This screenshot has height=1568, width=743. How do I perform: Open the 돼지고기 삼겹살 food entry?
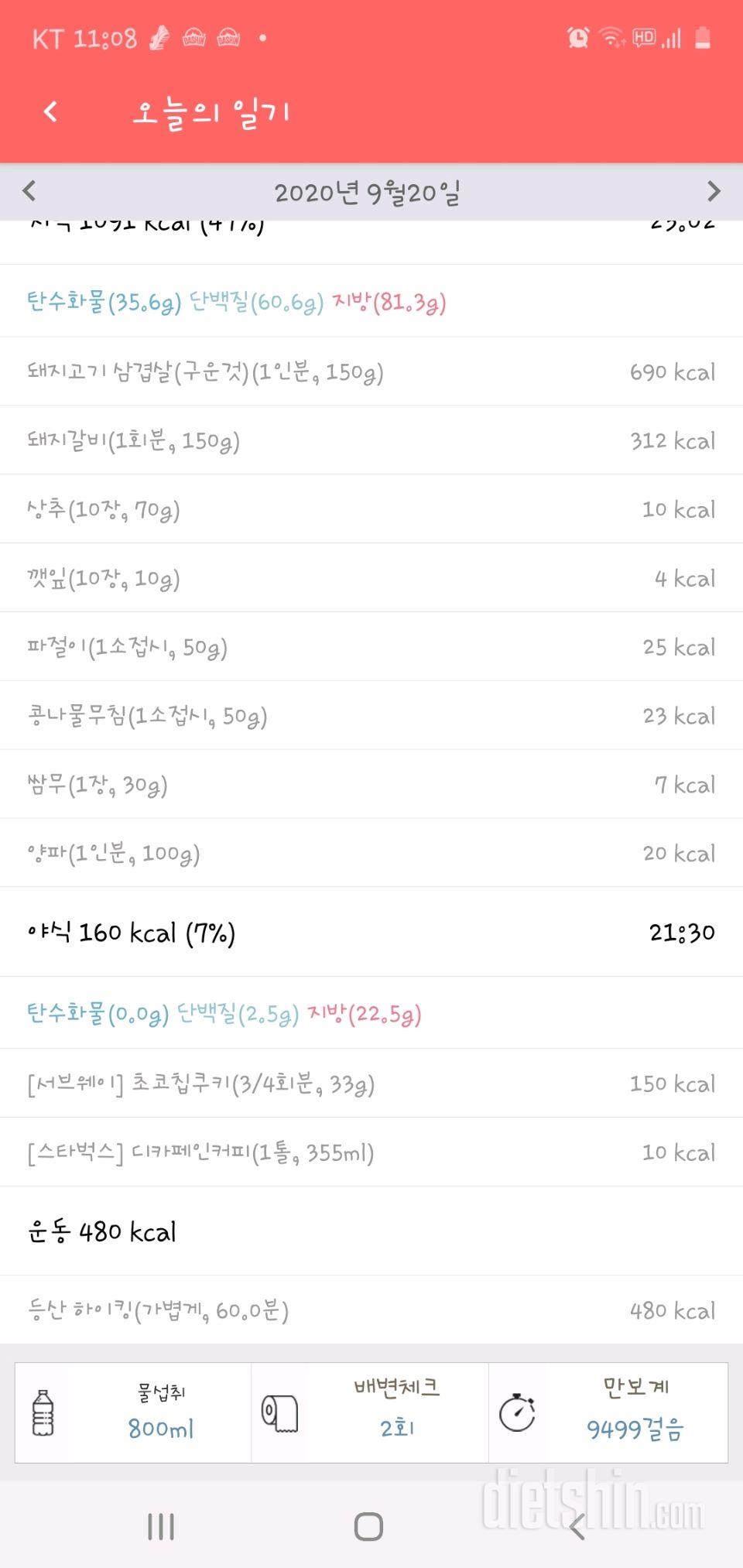pos(371,371)
